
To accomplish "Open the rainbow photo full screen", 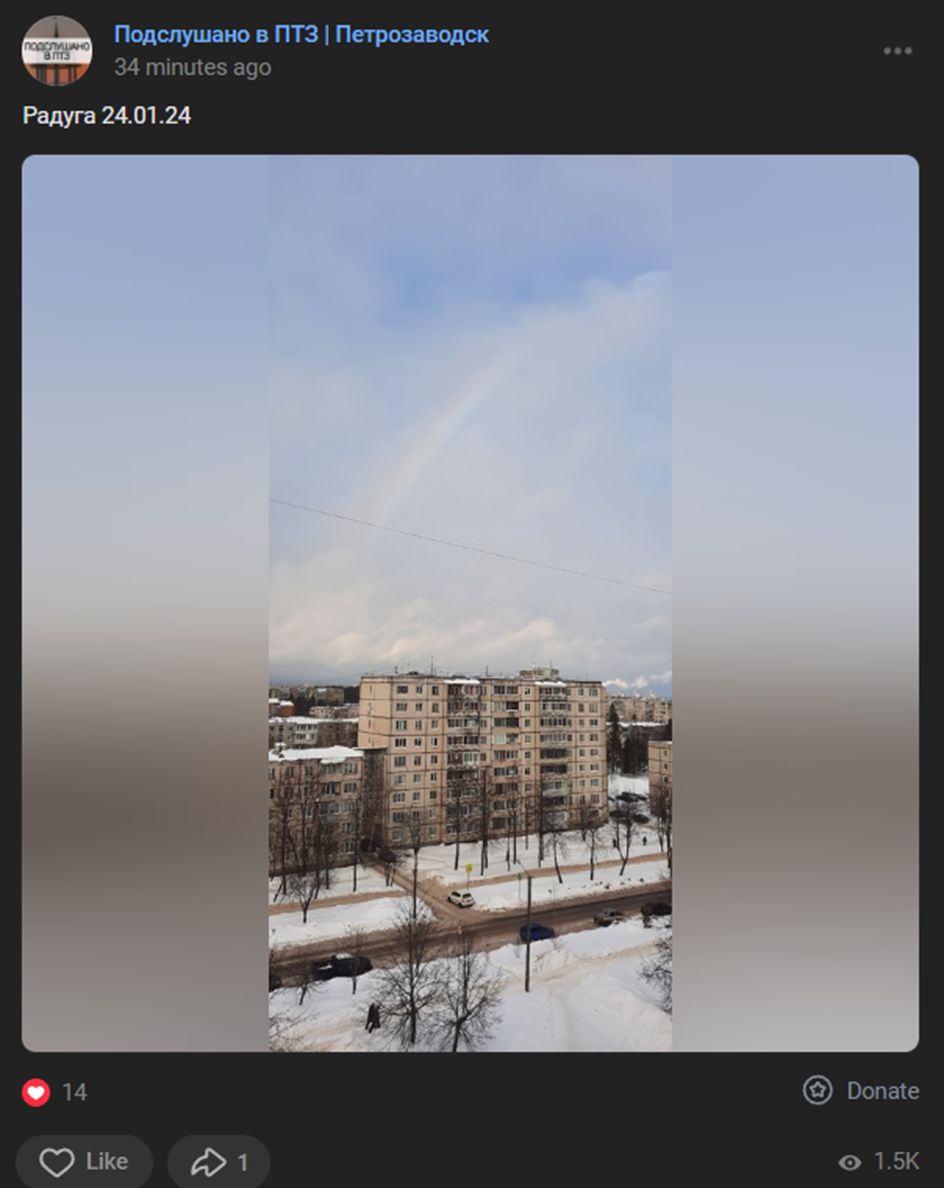I will [x=470, y=602].
